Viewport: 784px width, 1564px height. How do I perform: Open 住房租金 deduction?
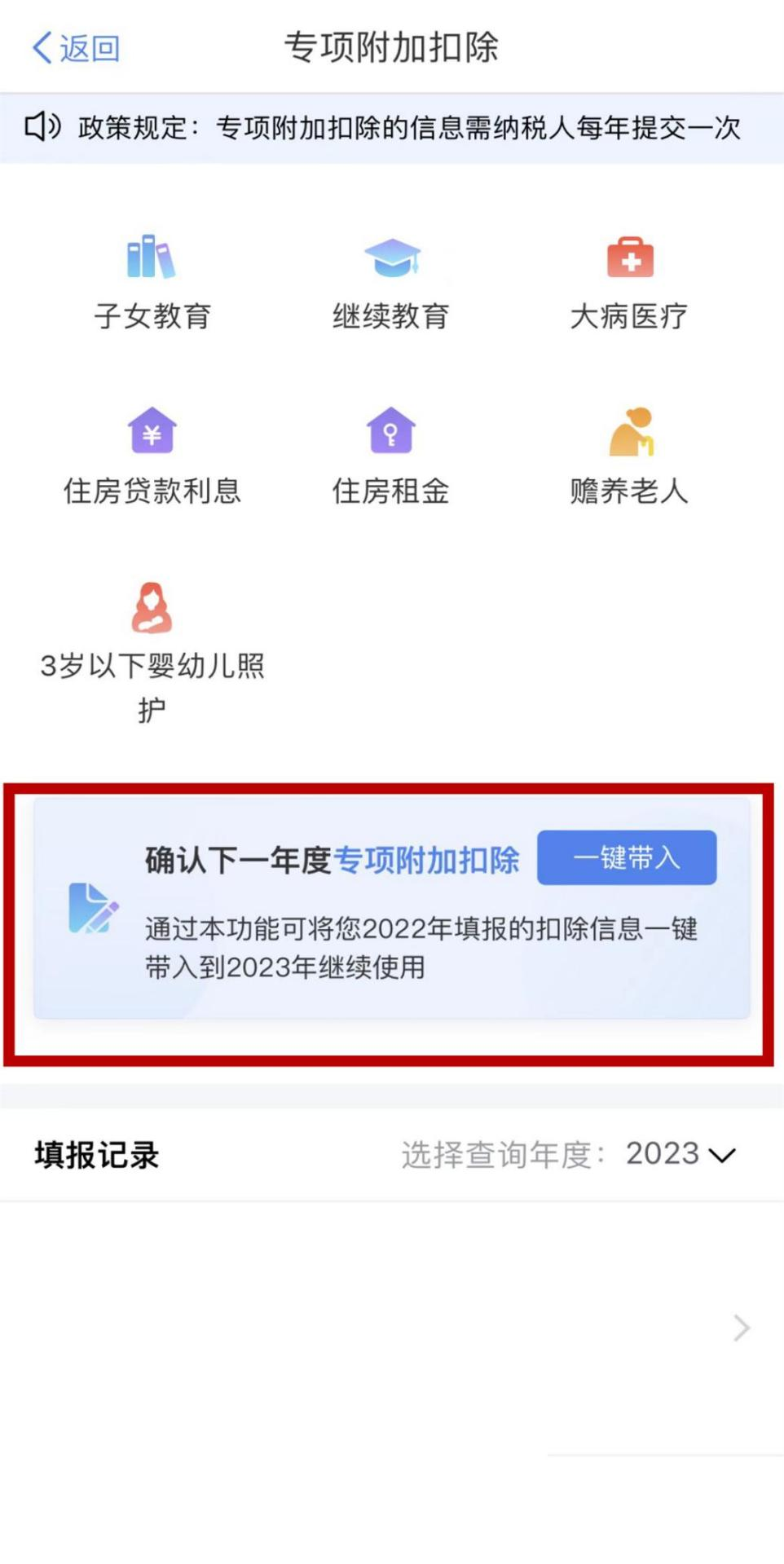tap(391, 456)
